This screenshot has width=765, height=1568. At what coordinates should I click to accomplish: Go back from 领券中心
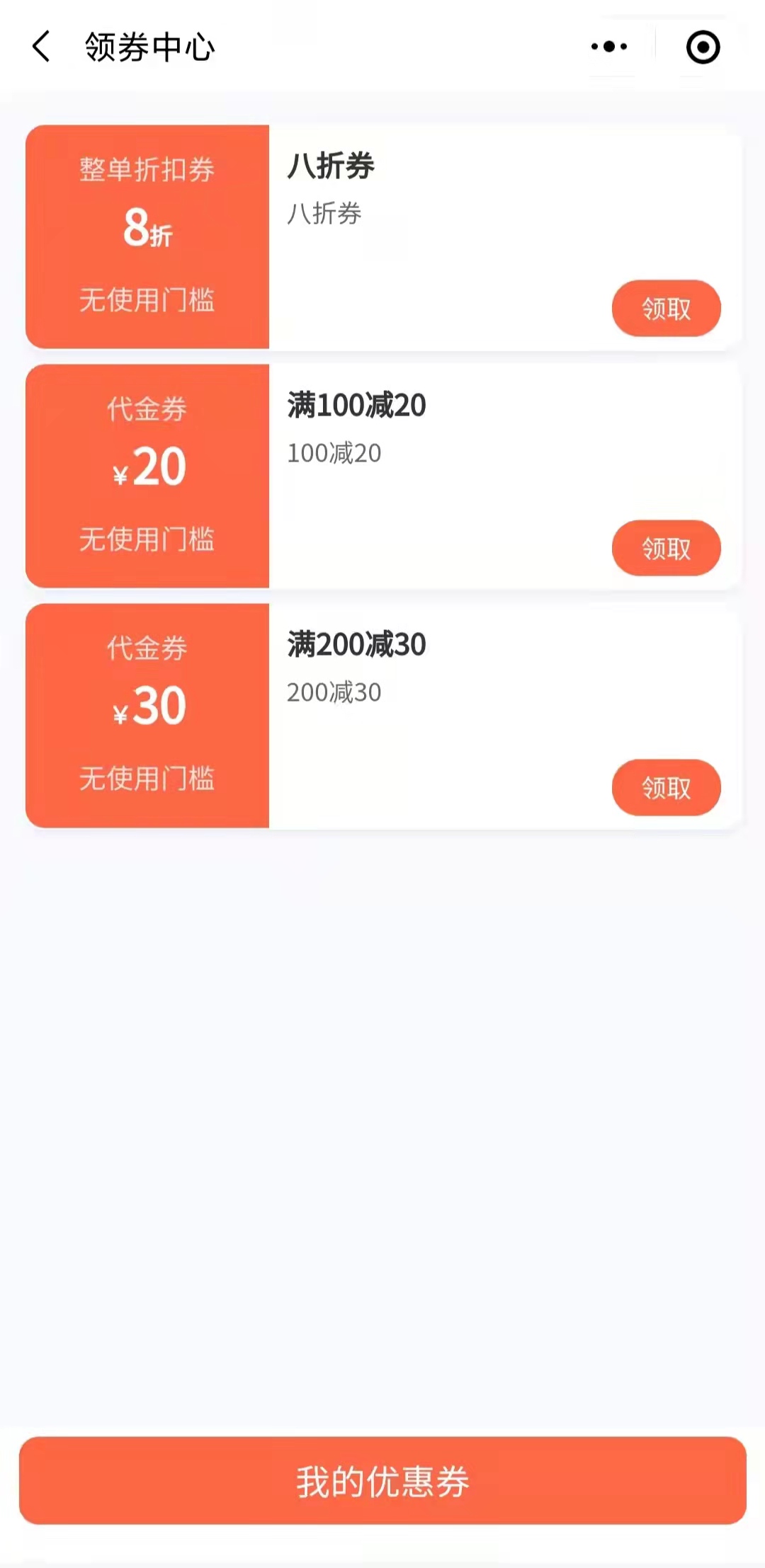tap(41, 47)
